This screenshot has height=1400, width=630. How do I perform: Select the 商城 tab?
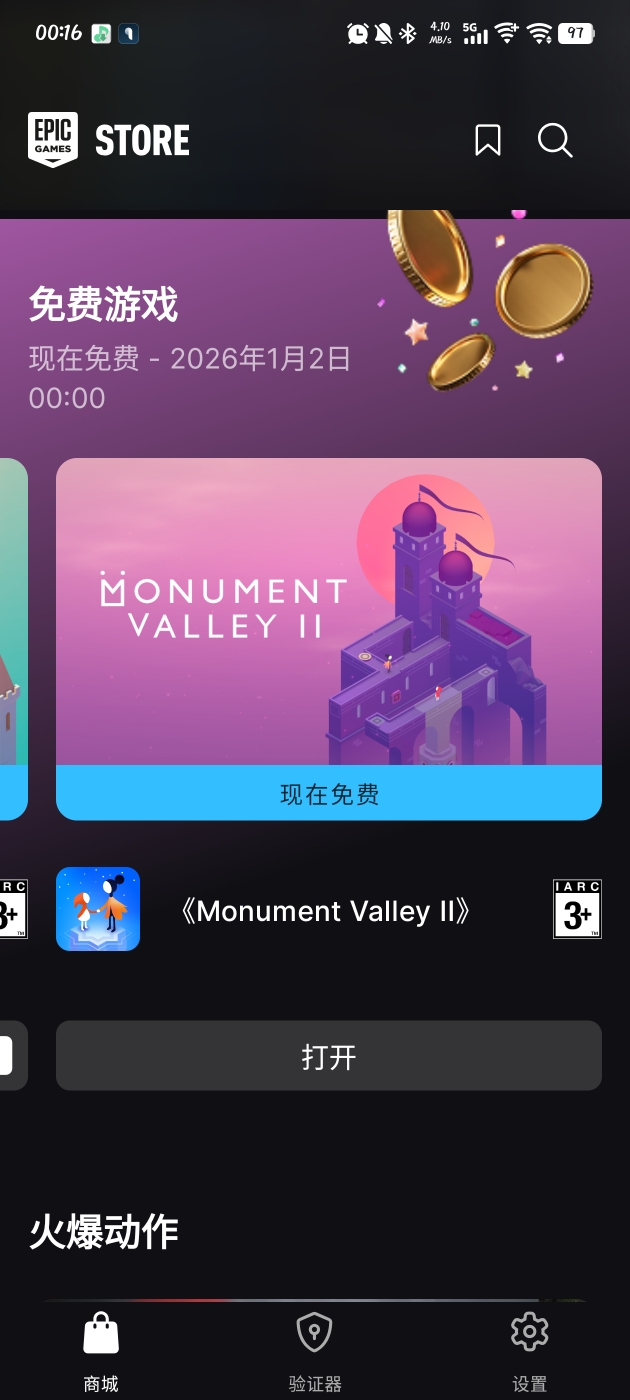point(101,1350)
